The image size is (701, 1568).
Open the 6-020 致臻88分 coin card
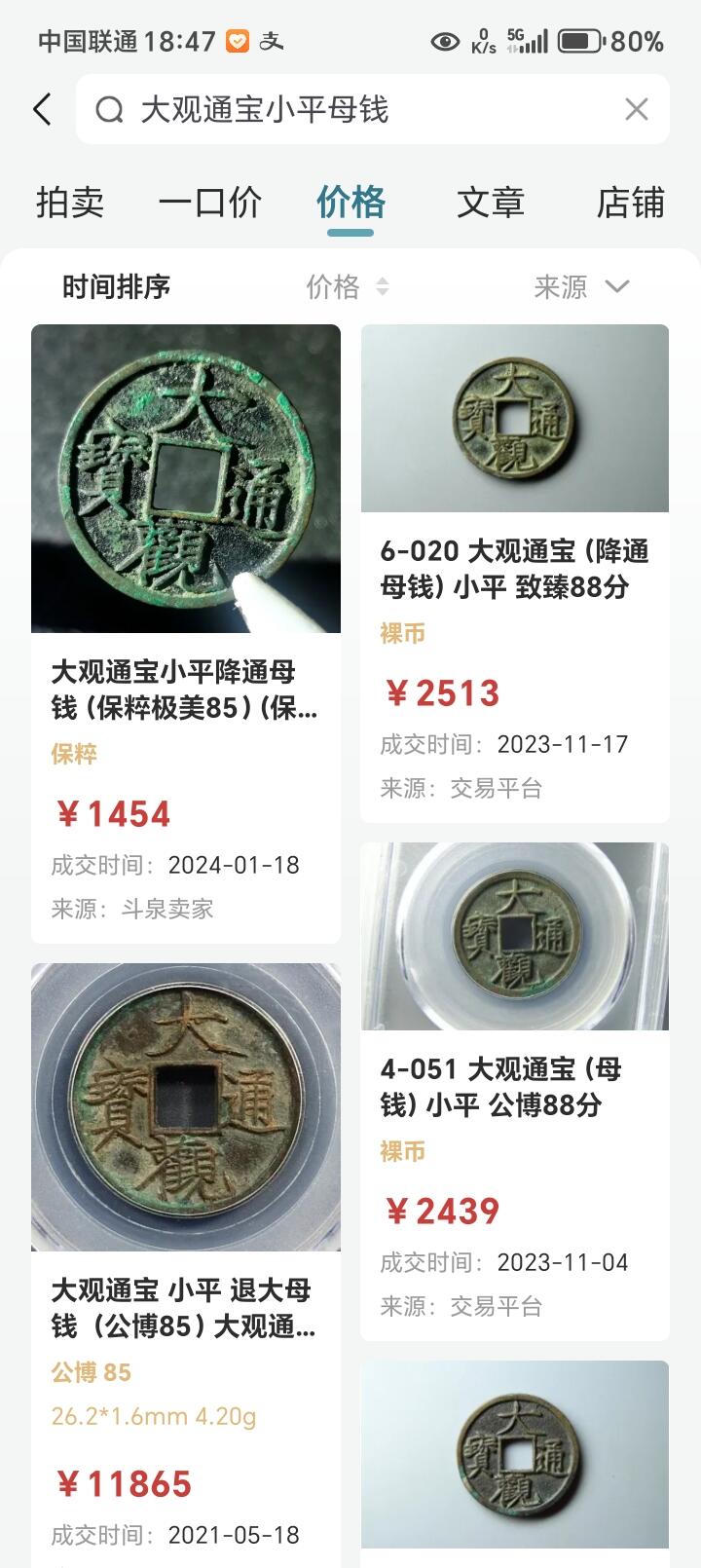(x=514, y=573)
